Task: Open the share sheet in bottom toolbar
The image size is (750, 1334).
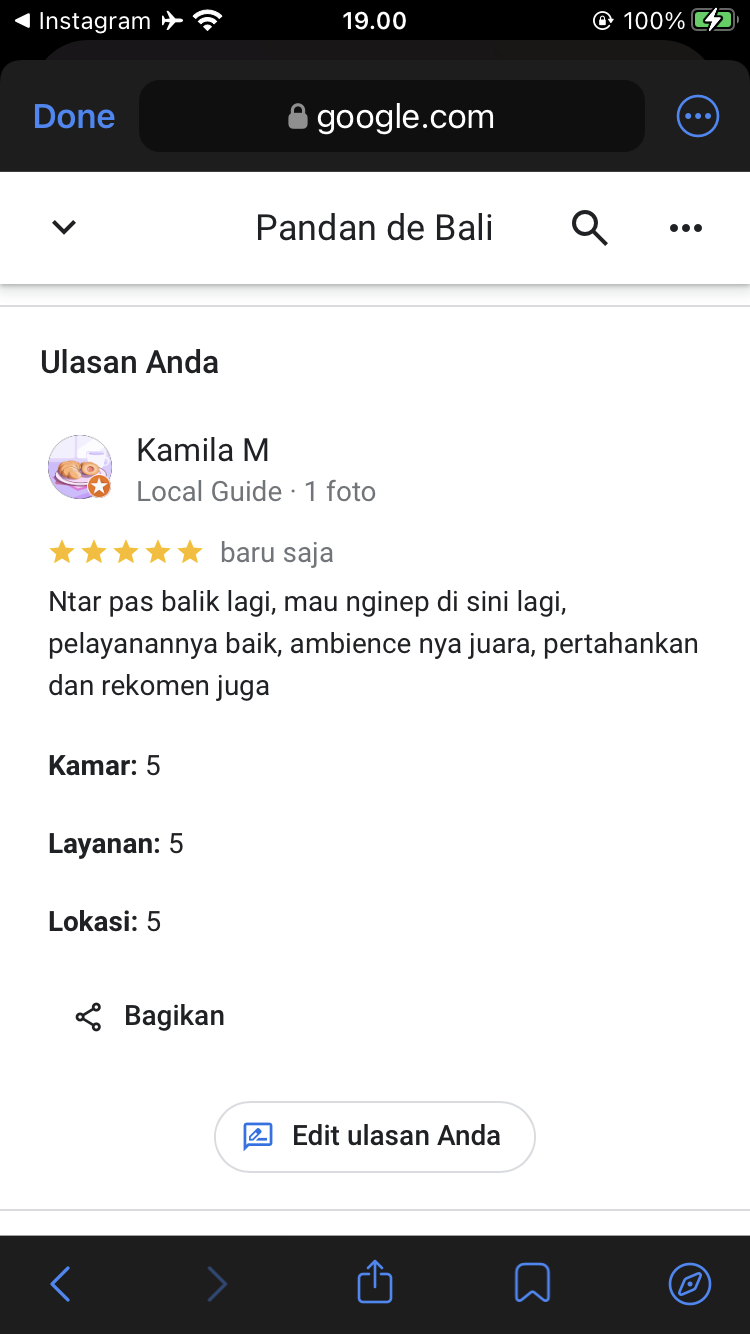Action: point(375,1282)
